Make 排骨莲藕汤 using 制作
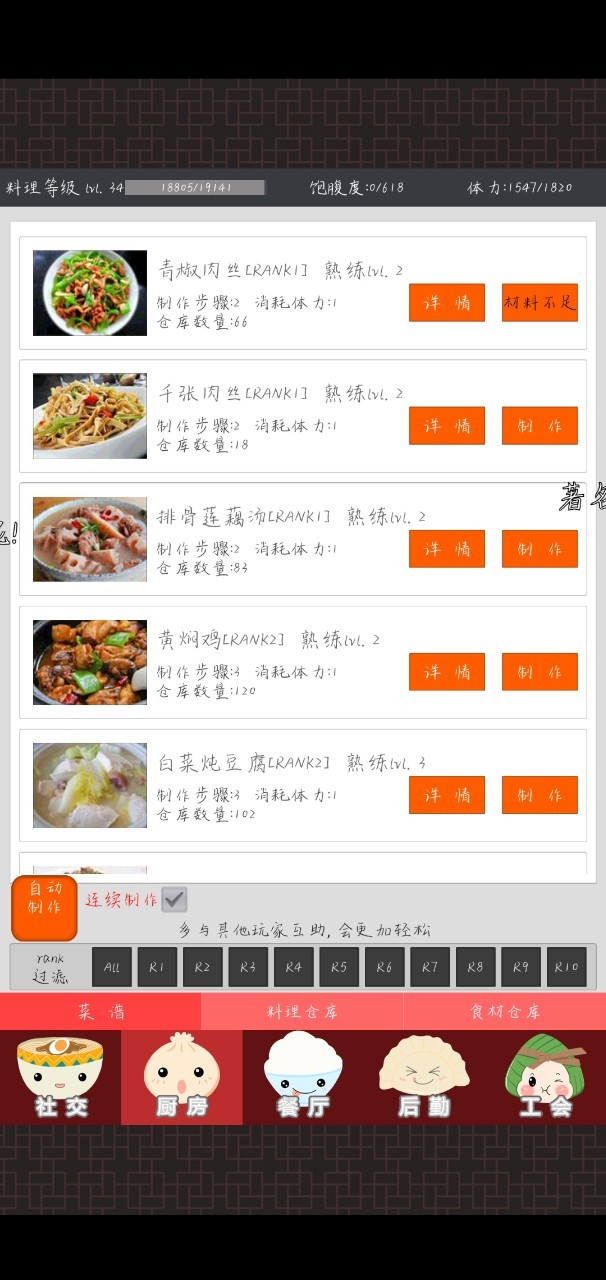The height and width of the screenshot is (1280, 606). (540, 548)
